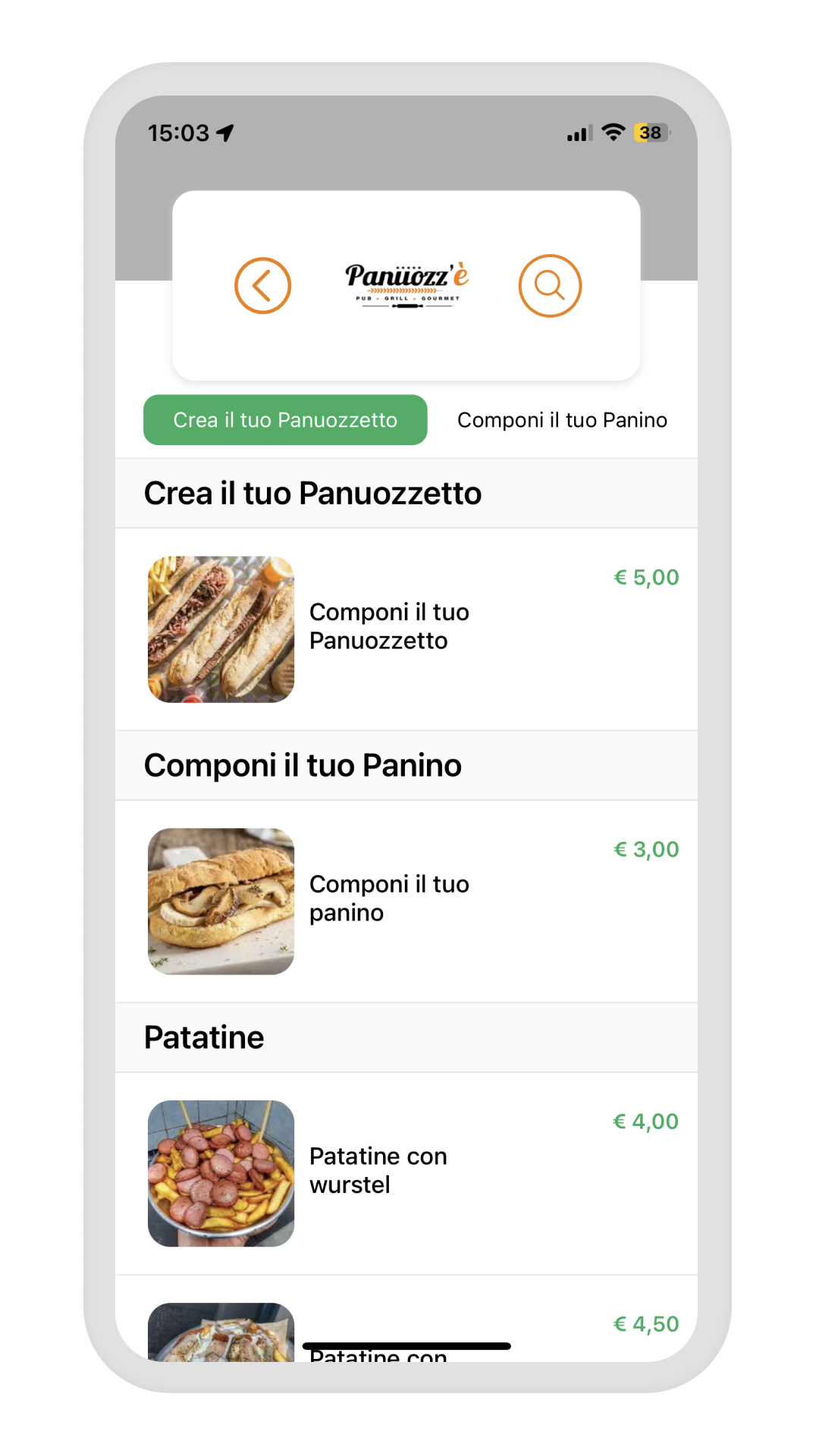
Task: Open the search magnifier icon
Action: 550,286
